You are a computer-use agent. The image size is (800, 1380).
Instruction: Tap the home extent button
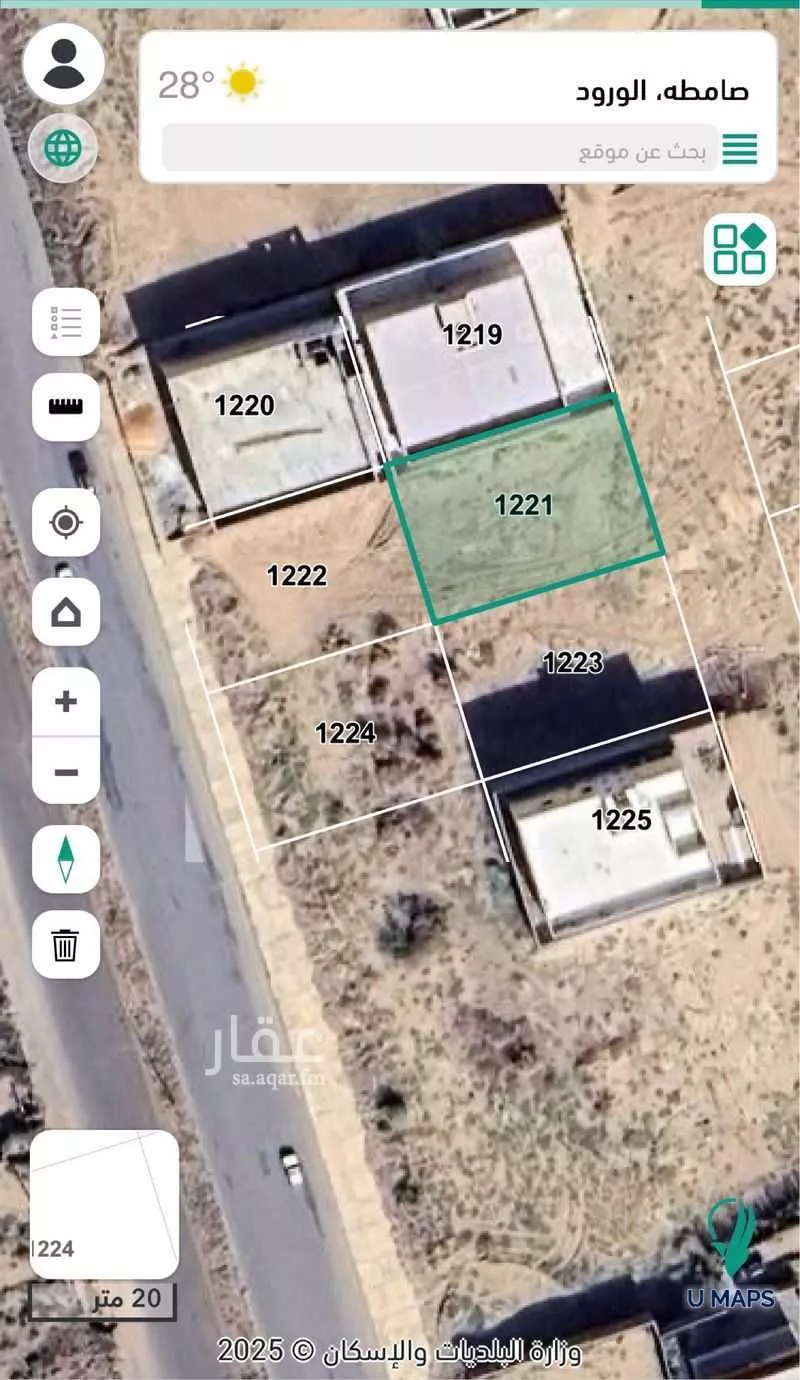tap(66, 611)
